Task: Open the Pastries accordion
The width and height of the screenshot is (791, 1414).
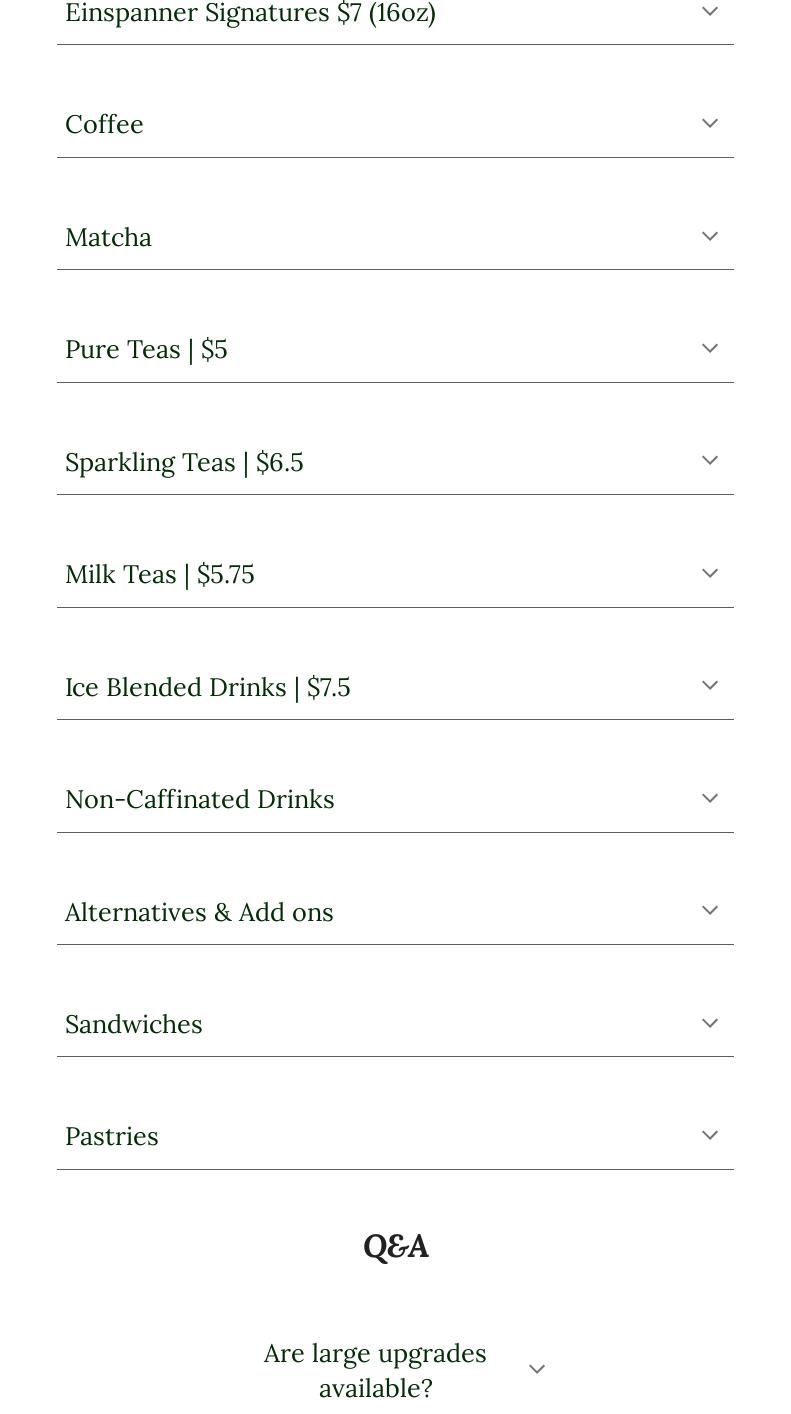Action: (x=395, y=1136)
